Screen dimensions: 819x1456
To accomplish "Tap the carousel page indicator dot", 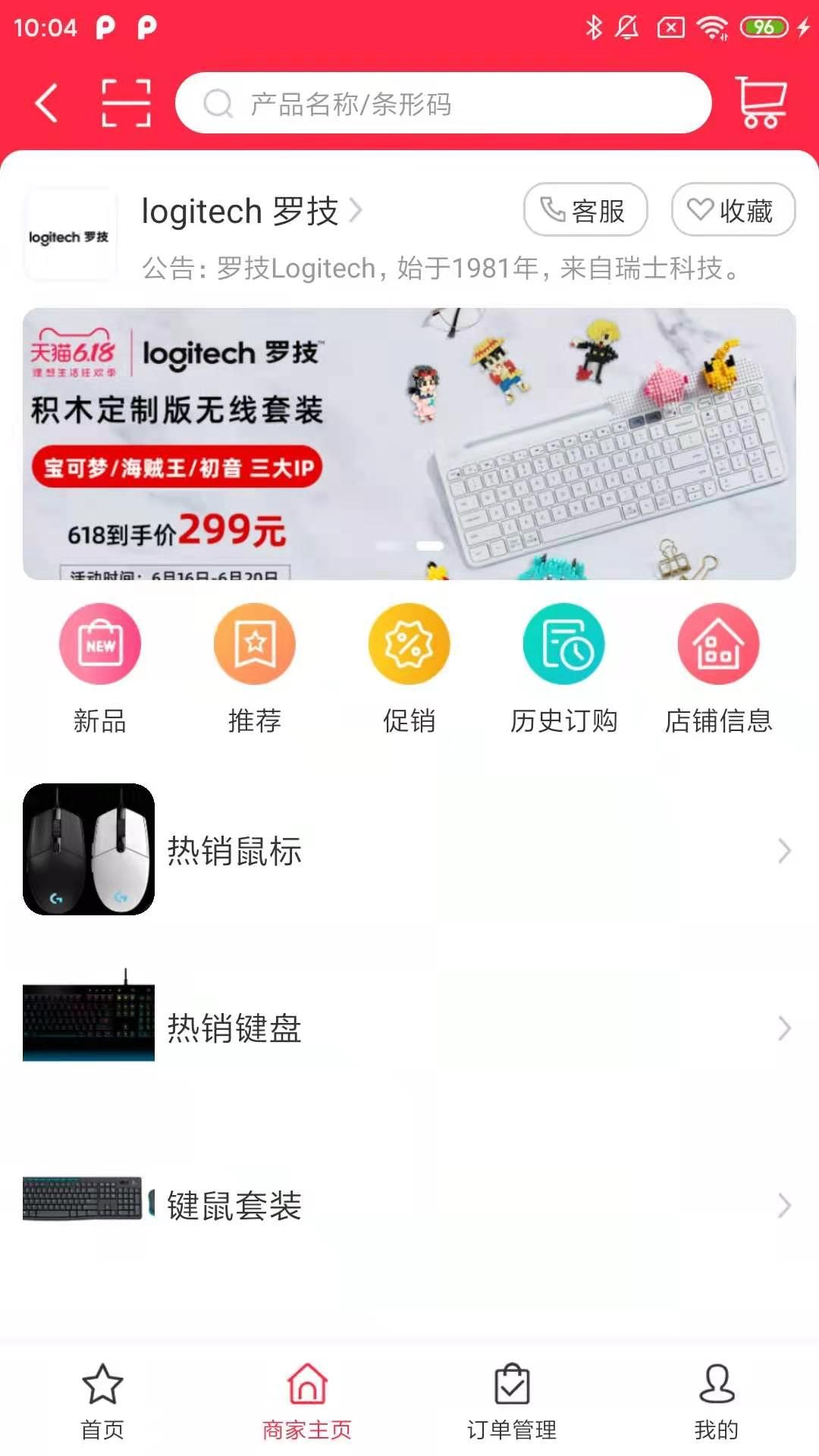I will point(430,544).
